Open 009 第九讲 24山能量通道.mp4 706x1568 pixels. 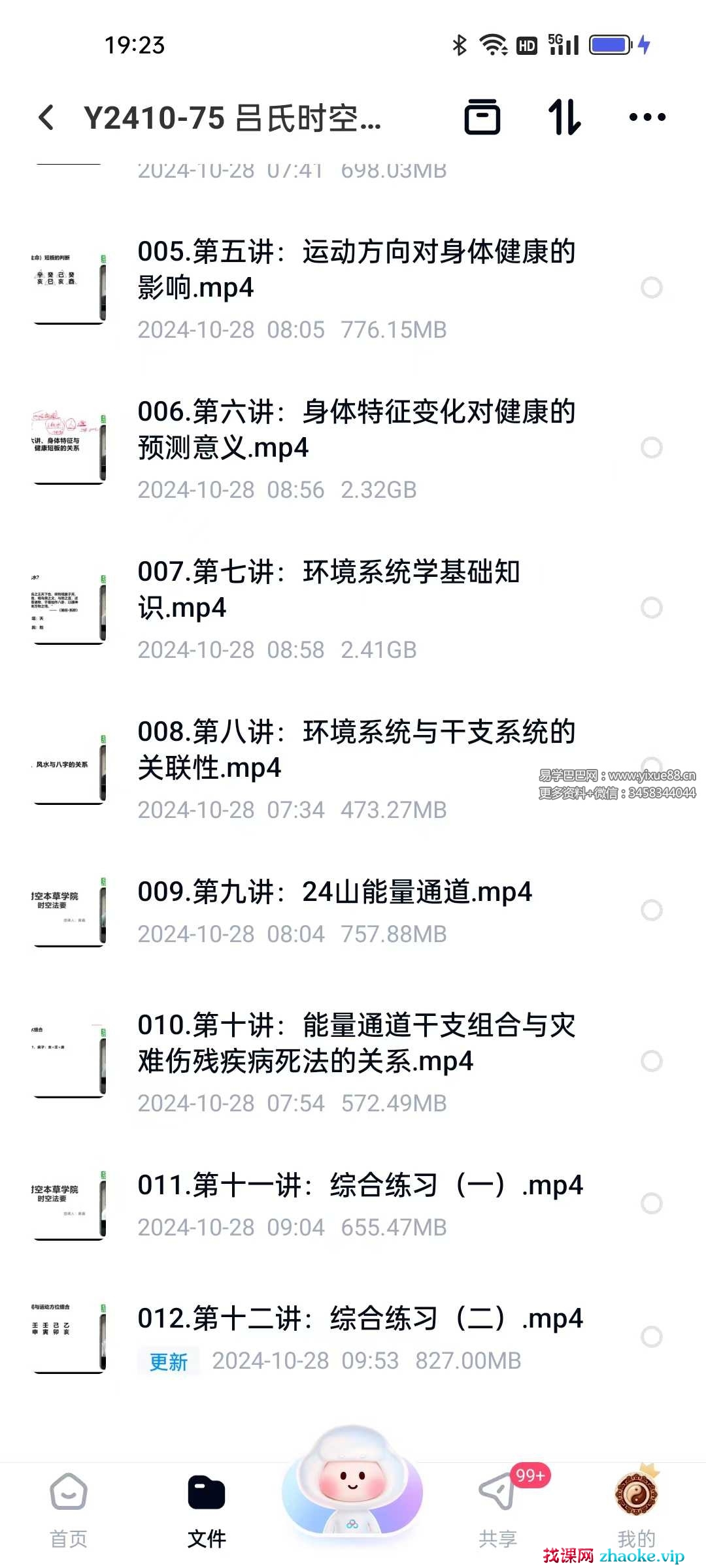[335, 892]
